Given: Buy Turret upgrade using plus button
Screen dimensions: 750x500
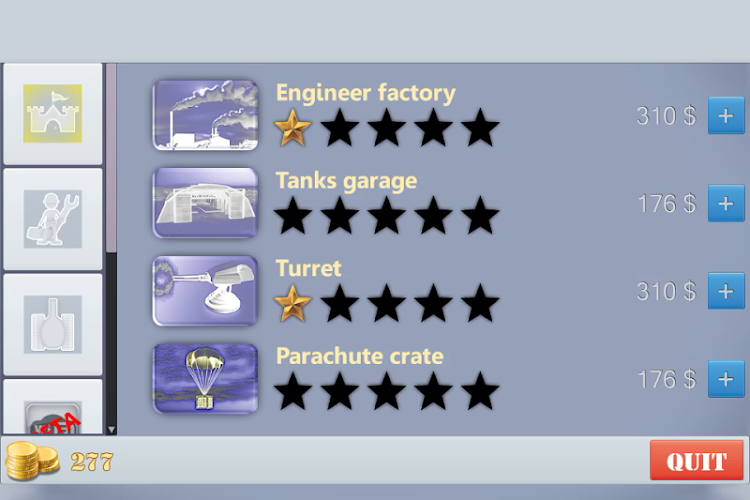Looking at the screenshot, I should pyautogui.click(x=726, y=291).
